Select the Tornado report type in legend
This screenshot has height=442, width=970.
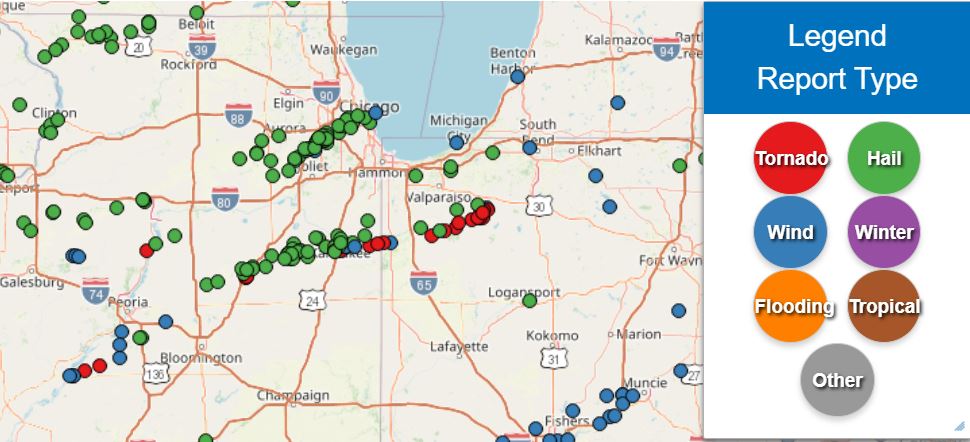coord(791,158)
